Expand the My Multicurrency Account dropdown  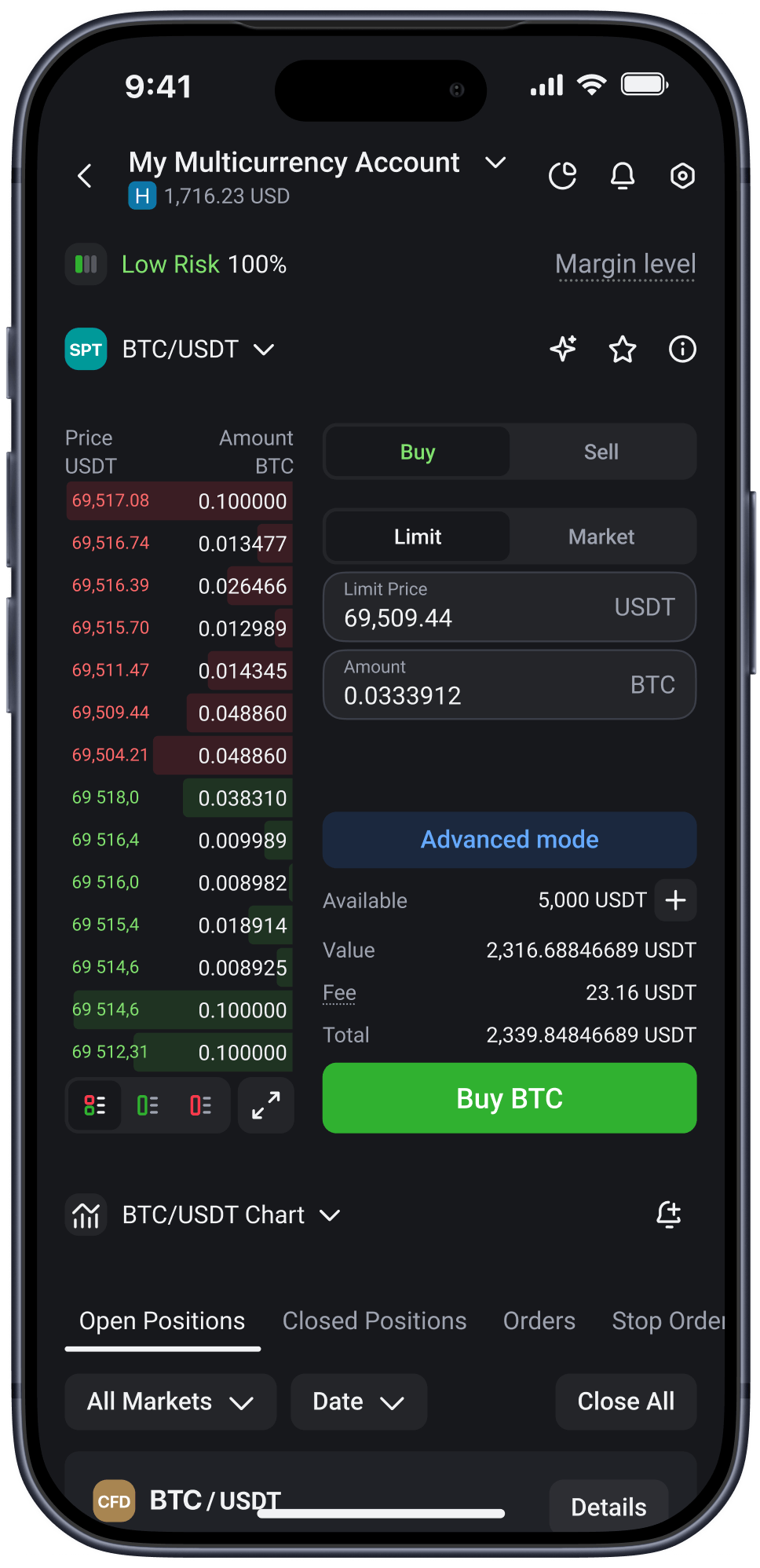point(495,163)
